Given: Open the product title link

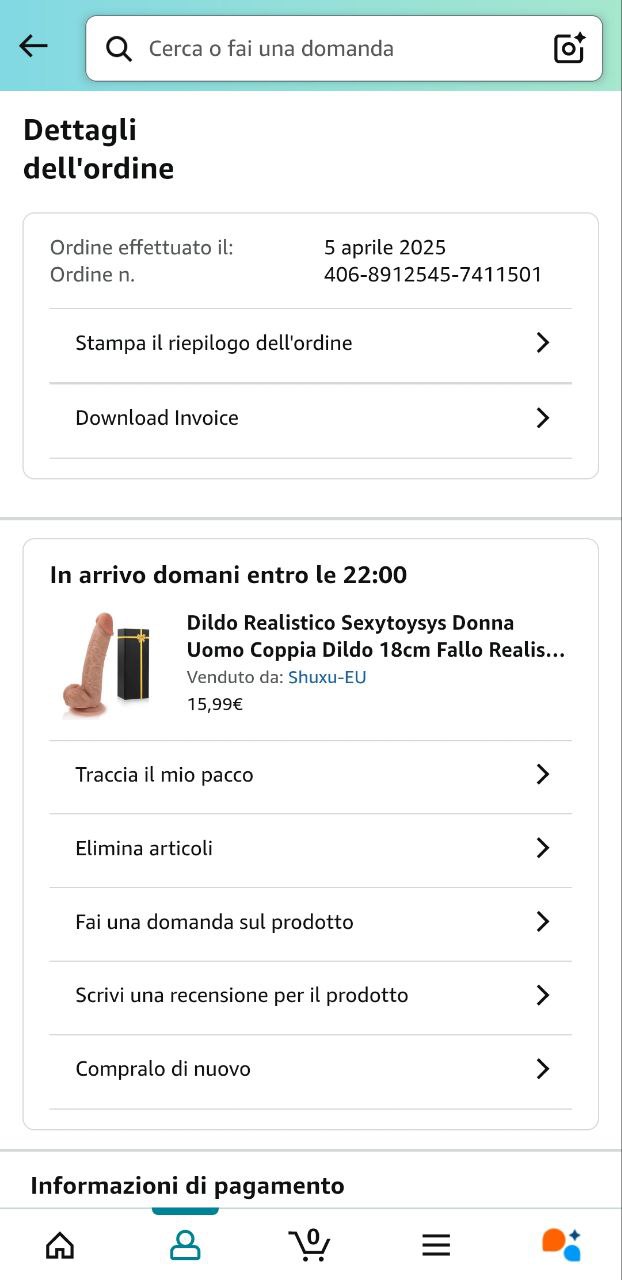Looking at the screenshot, I should (x=376, y=636).
